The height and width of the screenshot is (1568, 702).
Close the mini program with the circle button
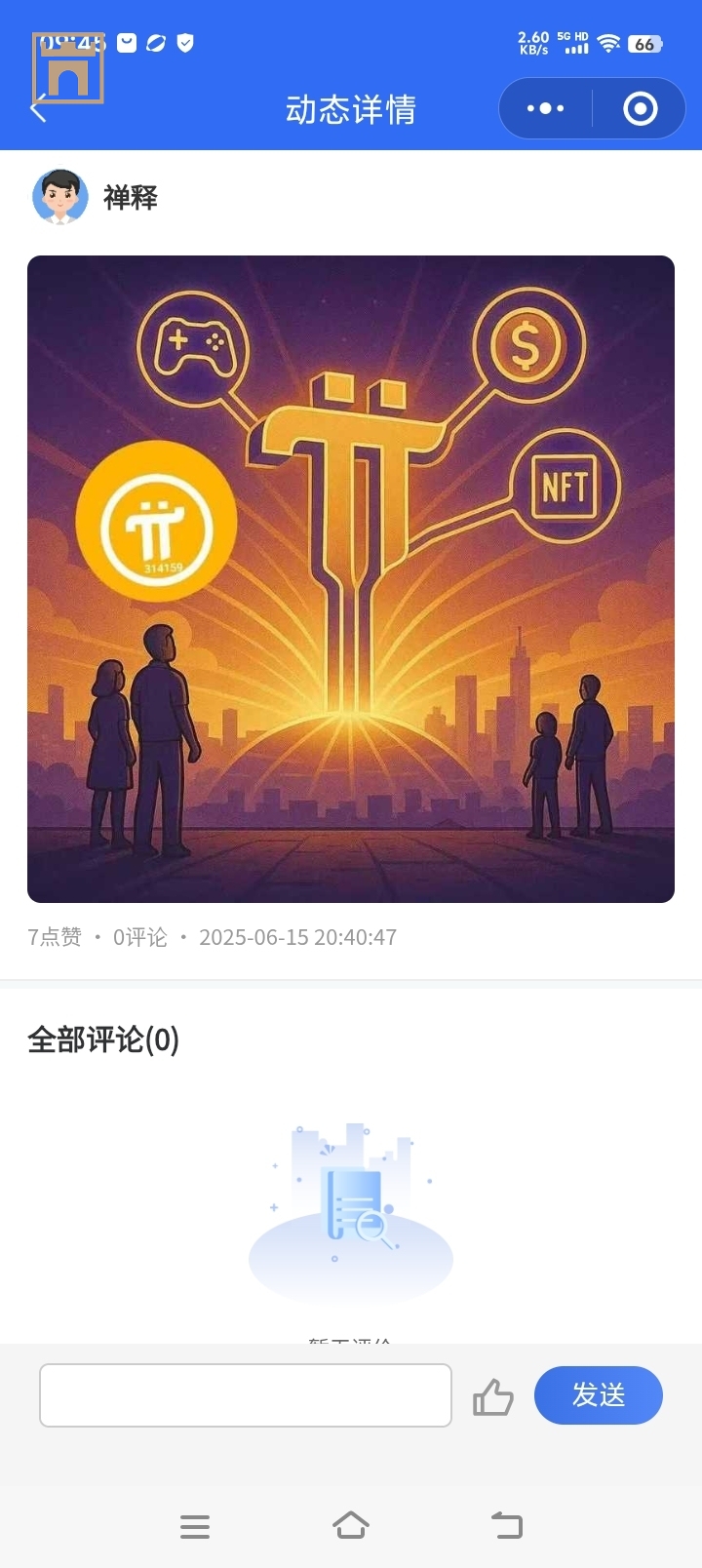click(640, 108)
